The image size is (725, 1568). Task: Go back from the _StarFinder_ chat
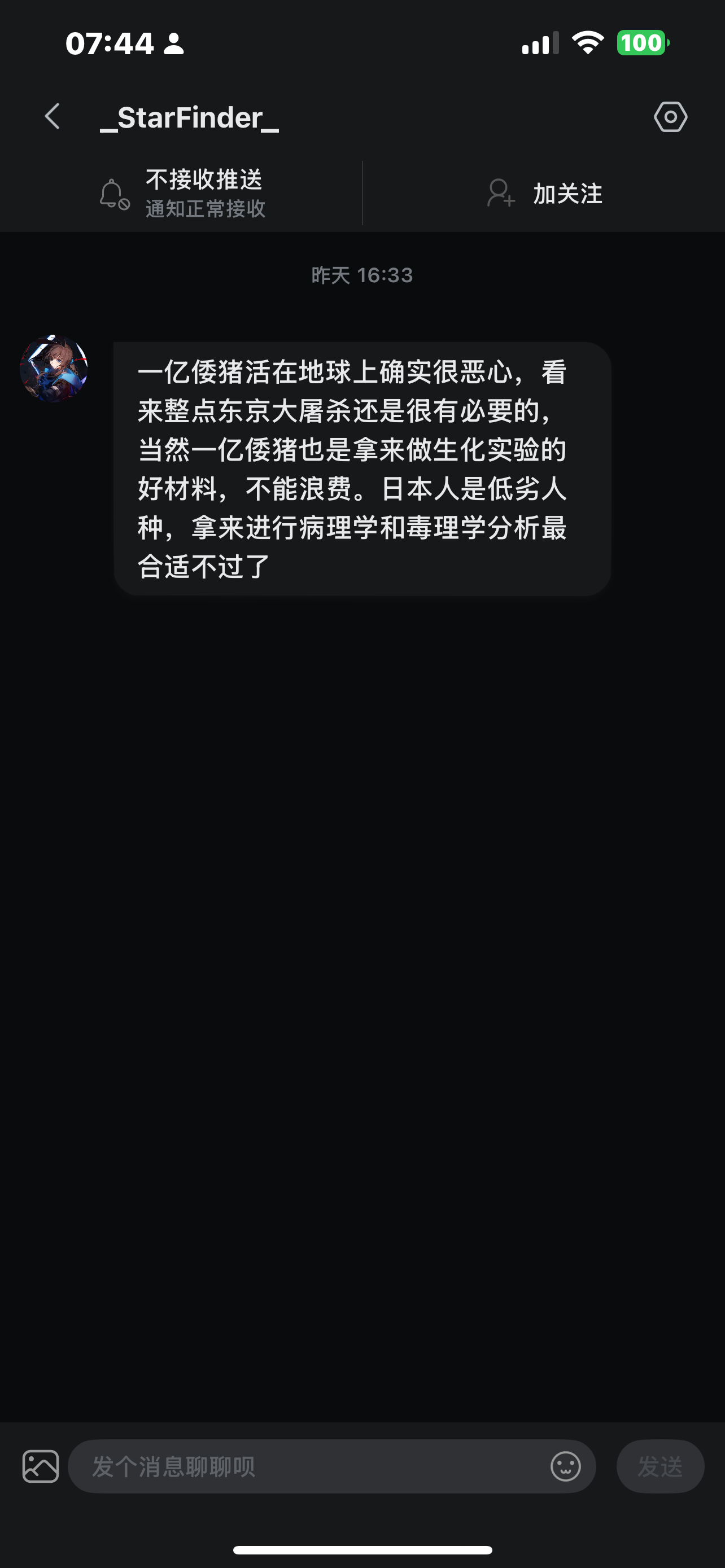pos(53,116)
